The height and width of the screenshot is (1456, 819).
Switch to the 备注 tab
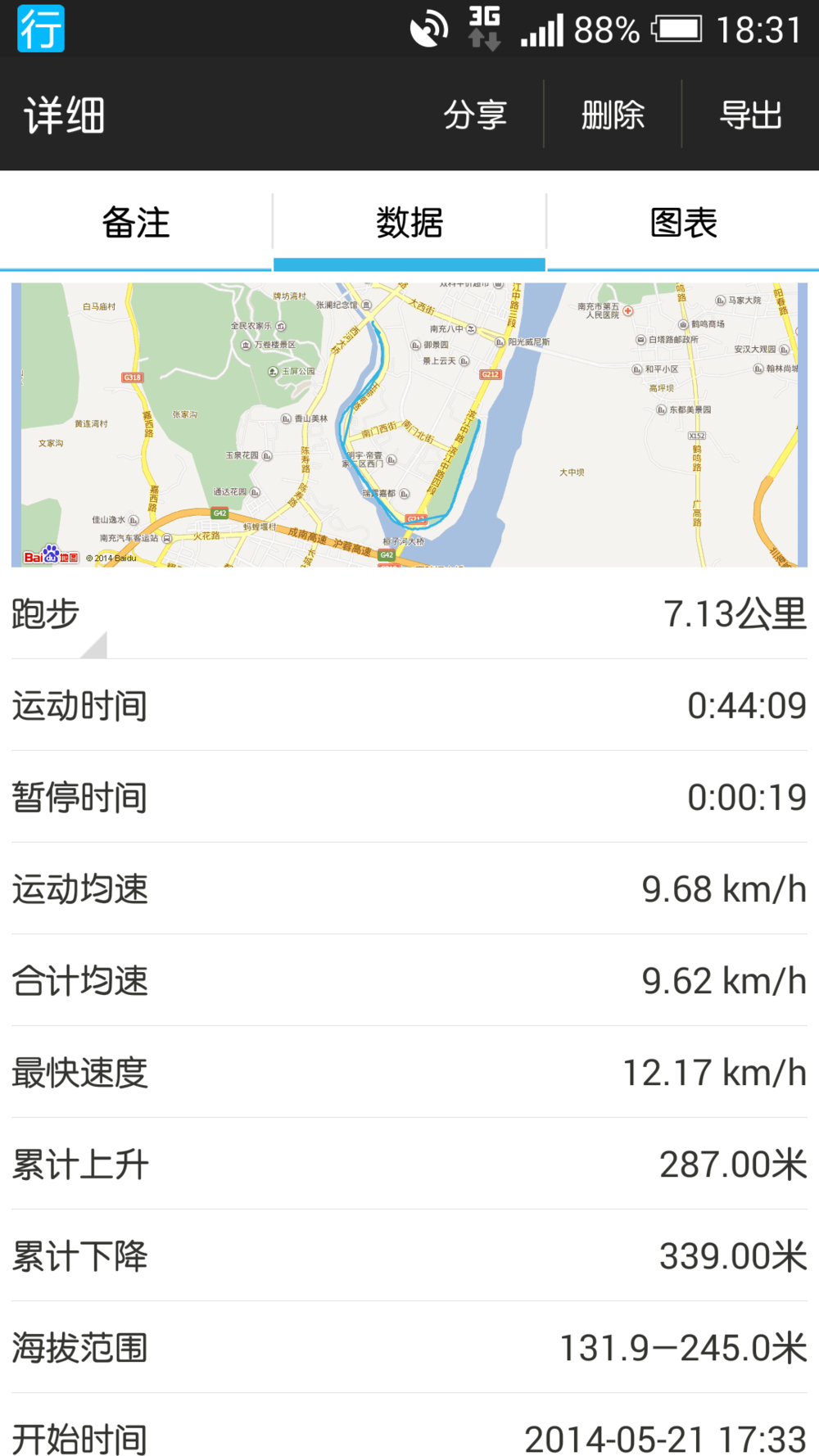tap(136, 223)
